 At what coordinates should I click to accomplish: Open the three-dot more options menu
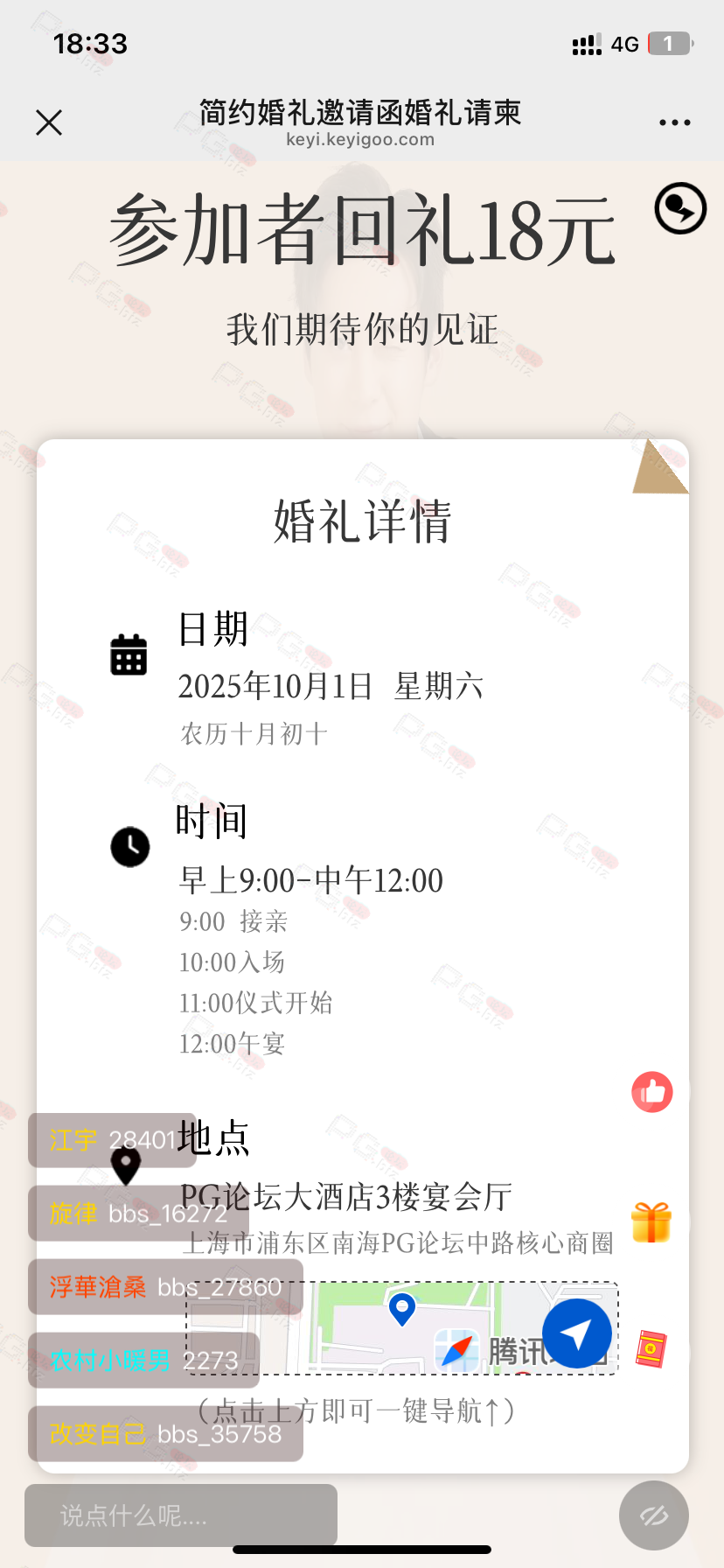point(674,122)
